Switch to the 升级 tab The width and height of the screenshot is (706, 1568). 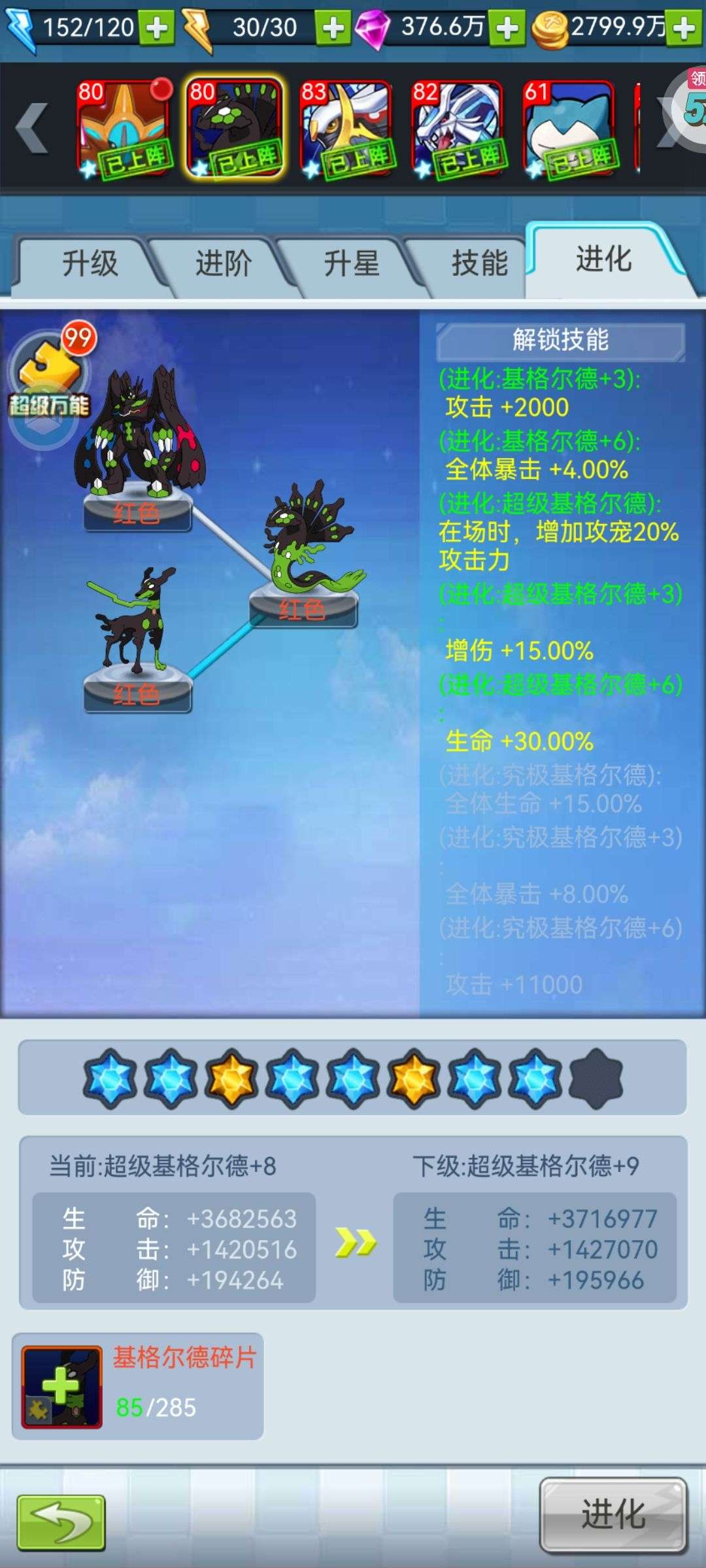click(90, 264)
